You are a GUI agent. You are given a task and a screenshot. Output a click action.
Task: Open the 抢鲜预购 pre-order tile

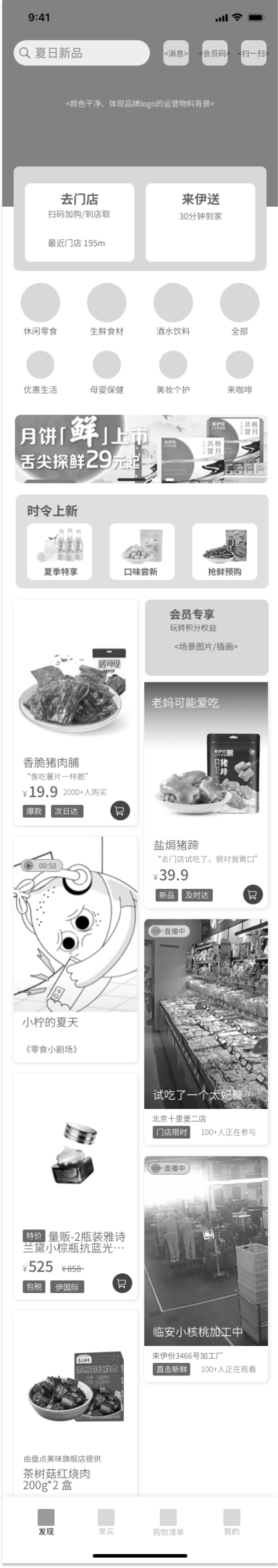point(225,551)
